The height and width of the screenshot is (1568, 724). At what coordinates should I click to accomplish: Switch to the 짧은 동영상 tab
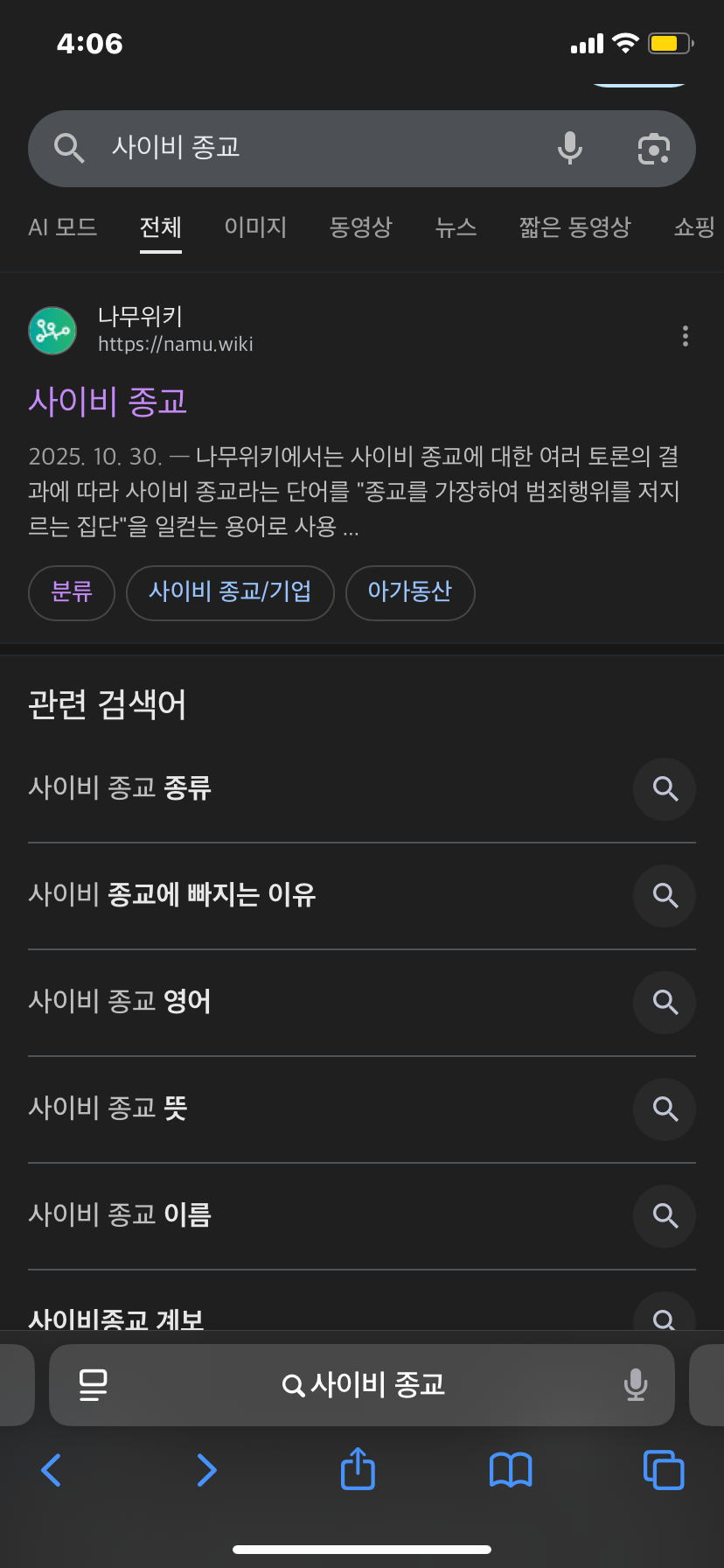pyautogui.click(x=574, y=227)
